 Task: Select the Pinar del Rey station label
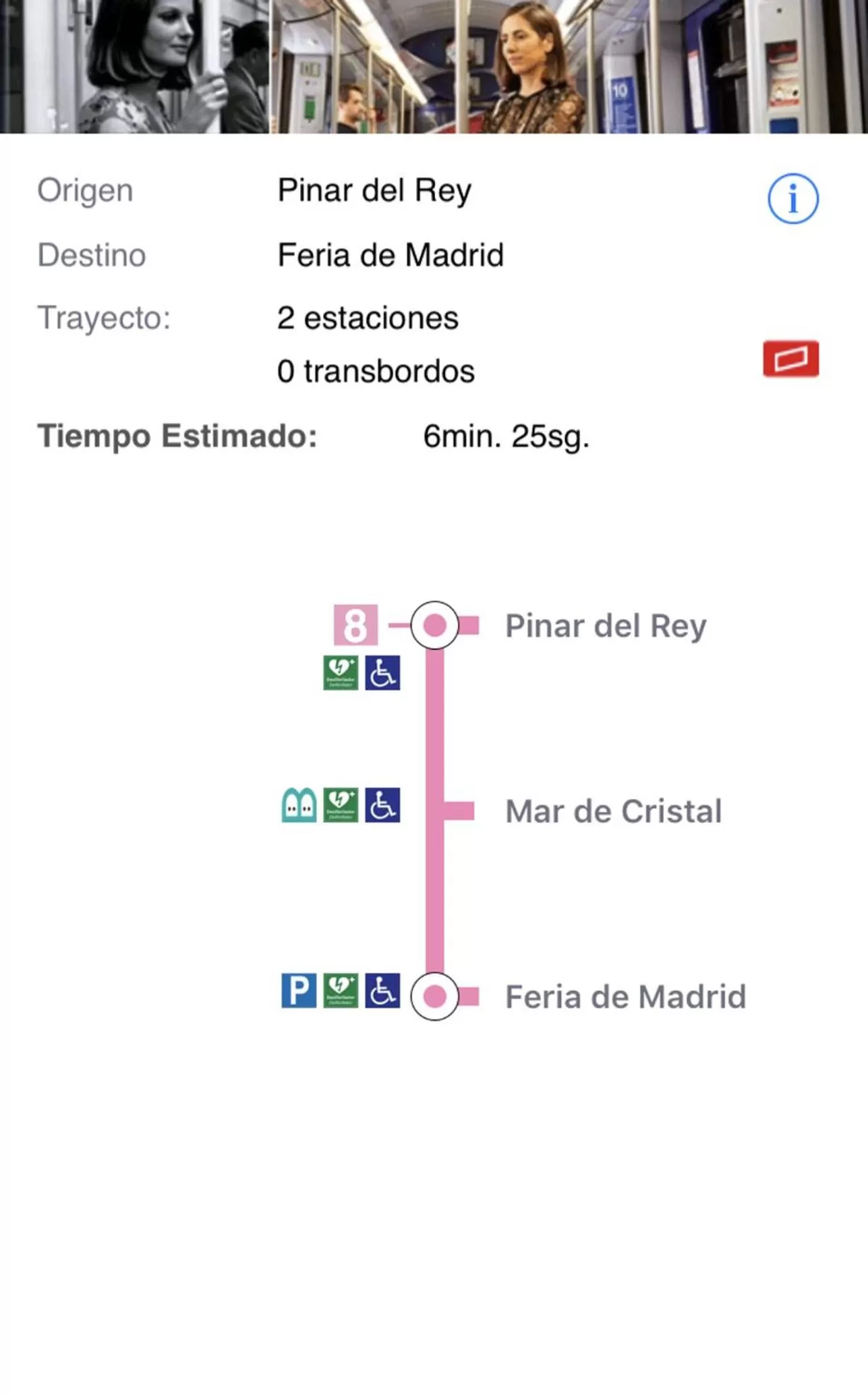(606, 625)
